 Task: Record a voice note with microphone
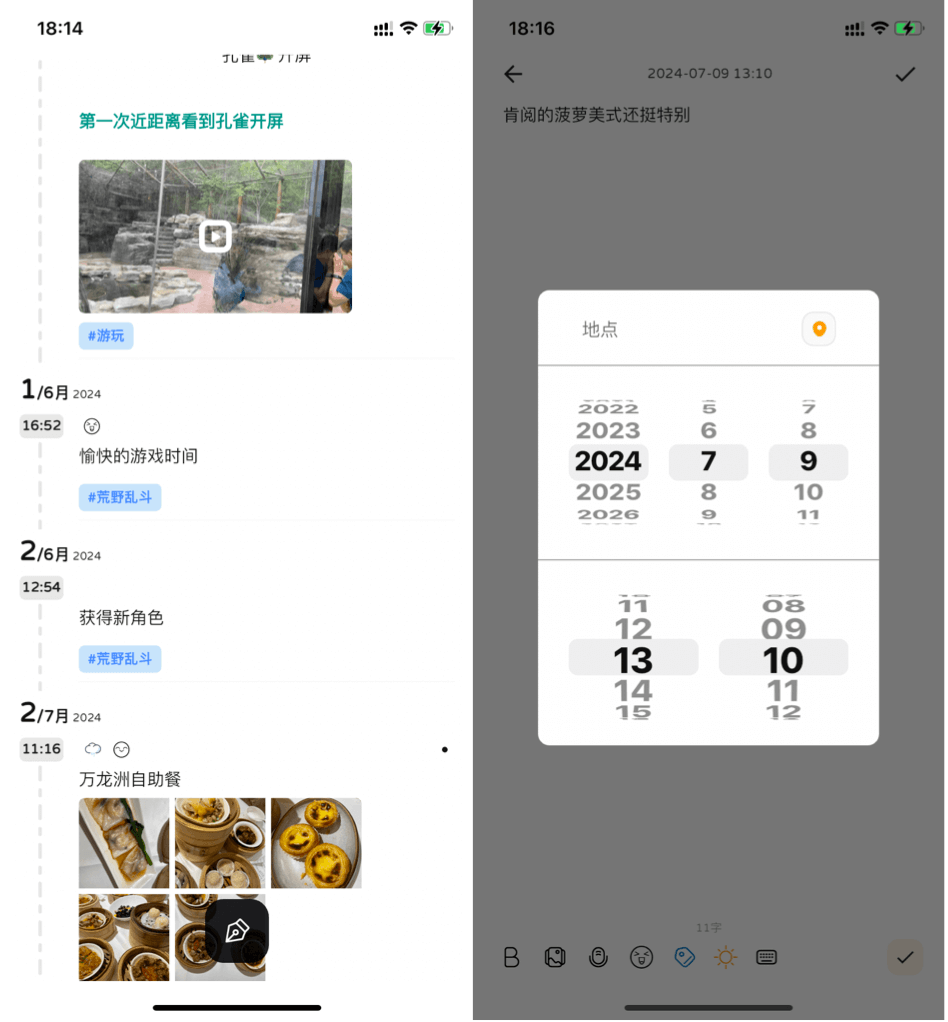click(x=598, y=958)
